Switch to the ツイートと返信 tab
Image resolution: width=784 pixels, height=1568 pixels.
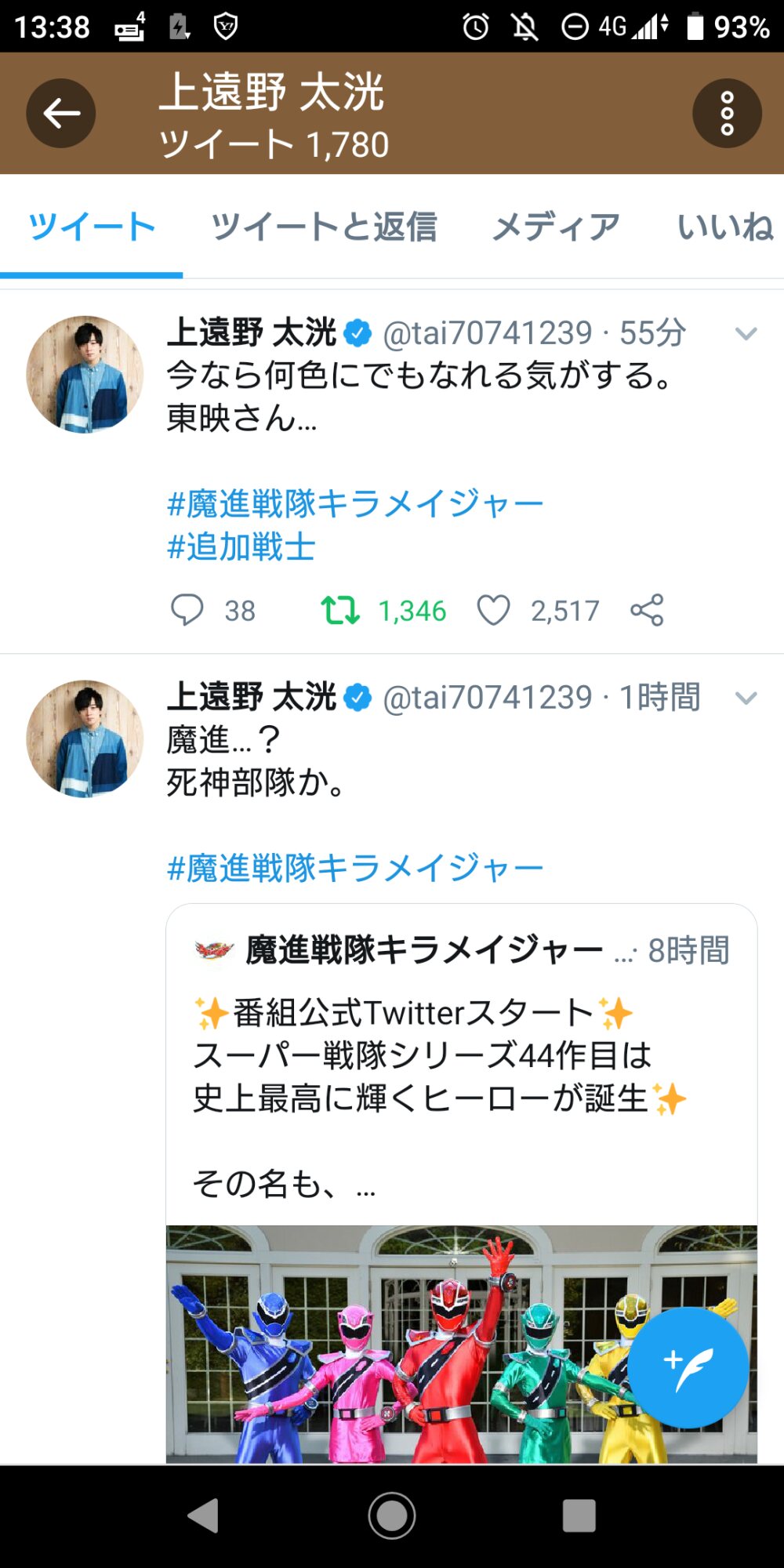pos(324,227)
